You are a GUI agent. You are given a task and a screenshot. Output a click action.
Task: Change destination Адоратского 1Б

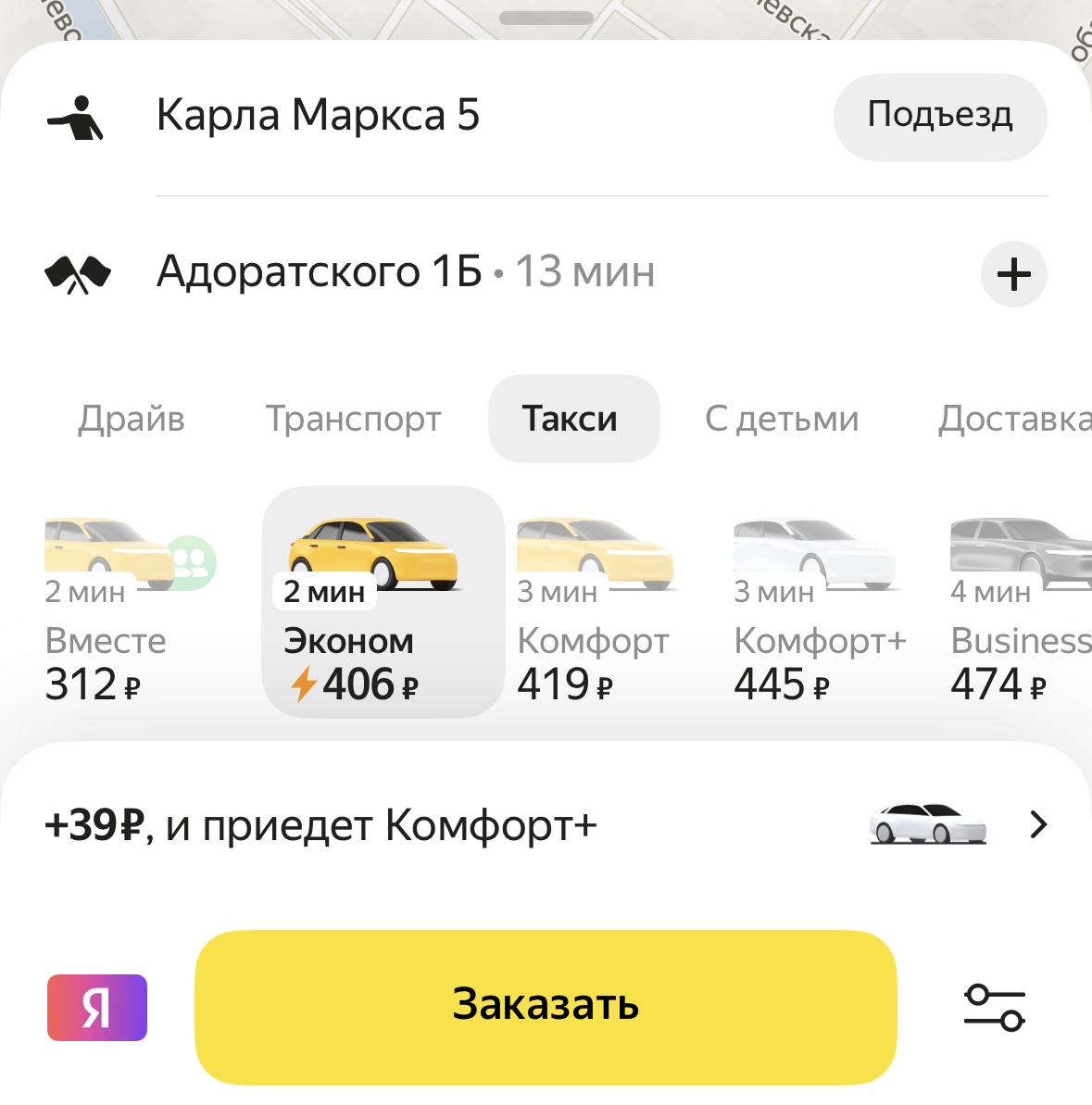[320, 272]
